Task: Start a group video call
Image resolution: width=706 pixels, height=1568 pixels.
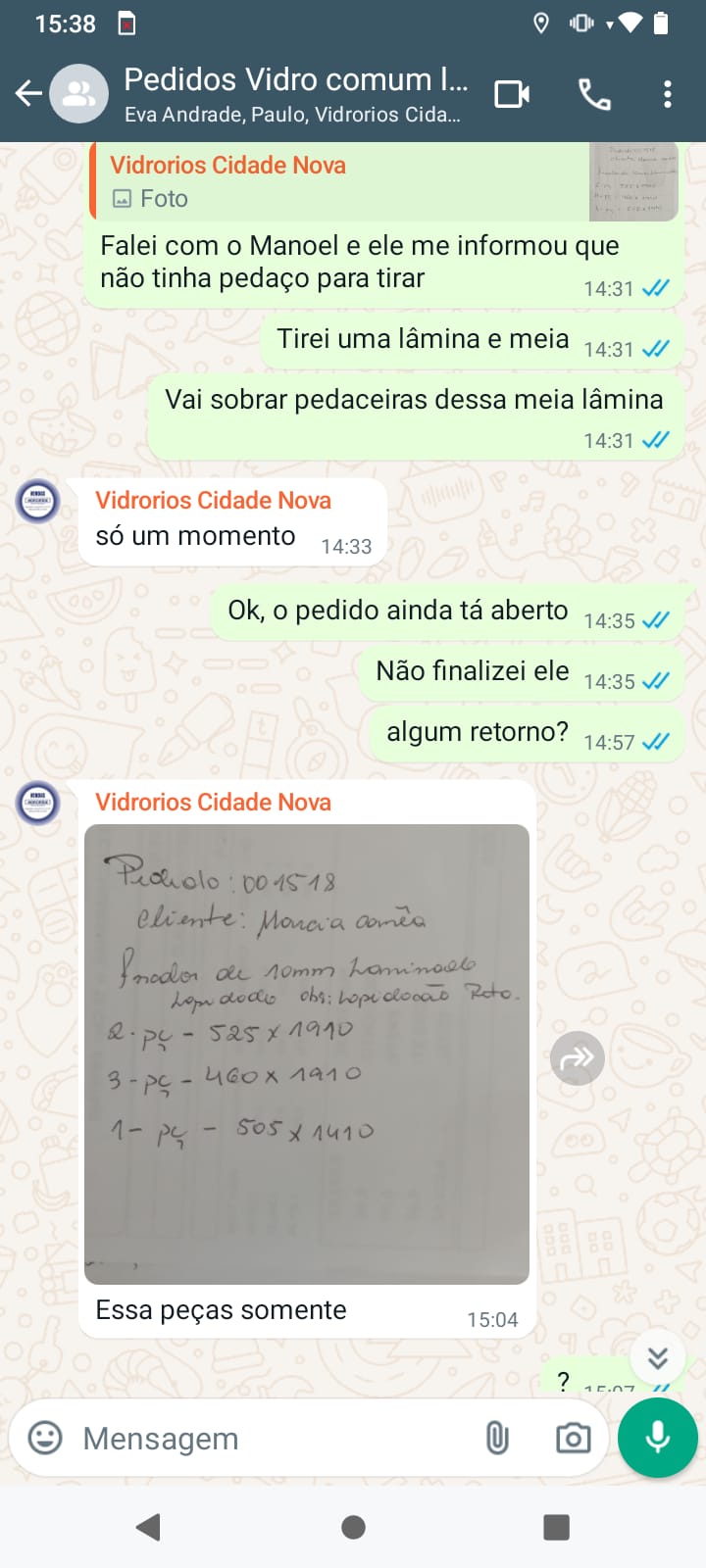Action: point(512,94)
